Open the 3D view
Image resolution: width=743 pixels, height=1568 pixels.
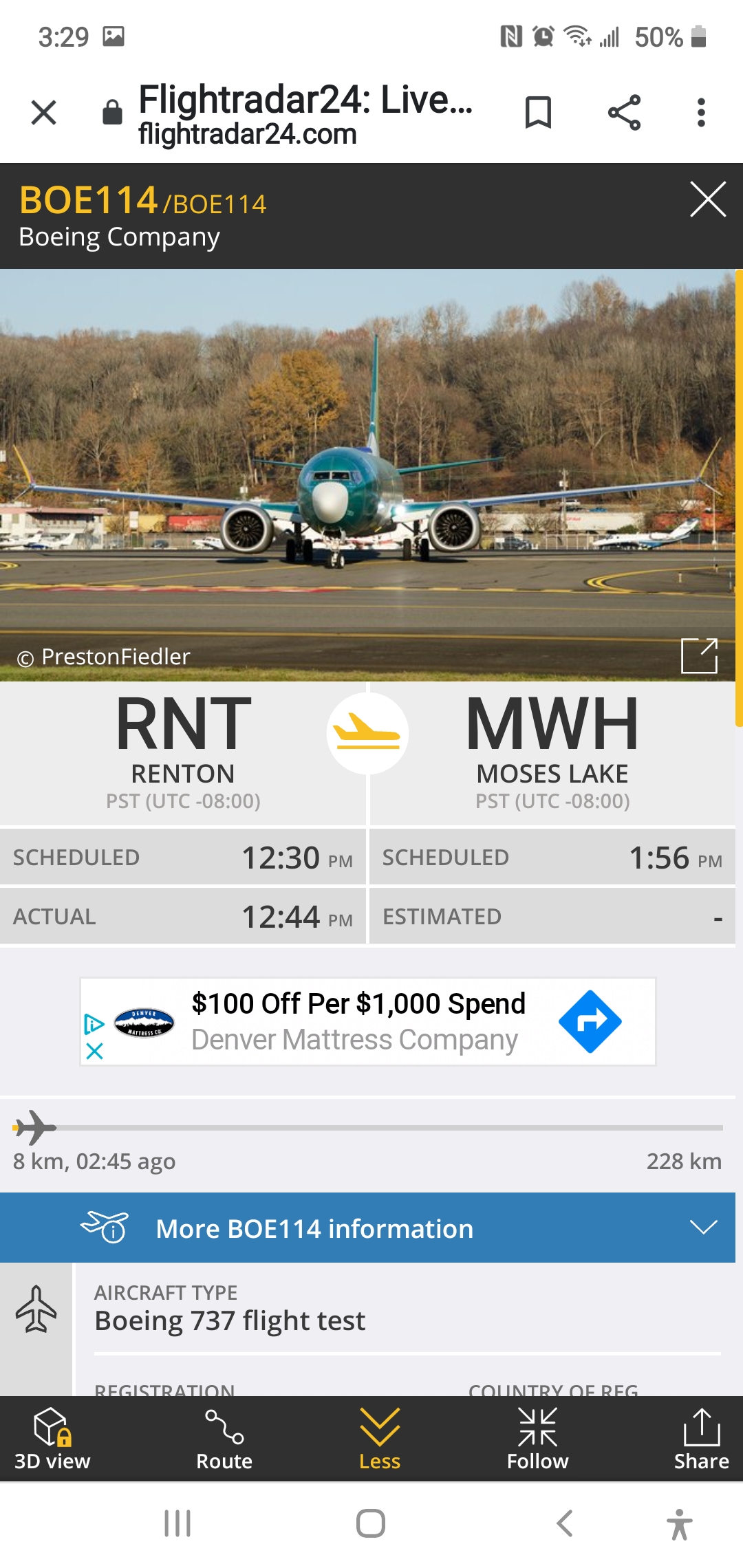click(52, 1438)
